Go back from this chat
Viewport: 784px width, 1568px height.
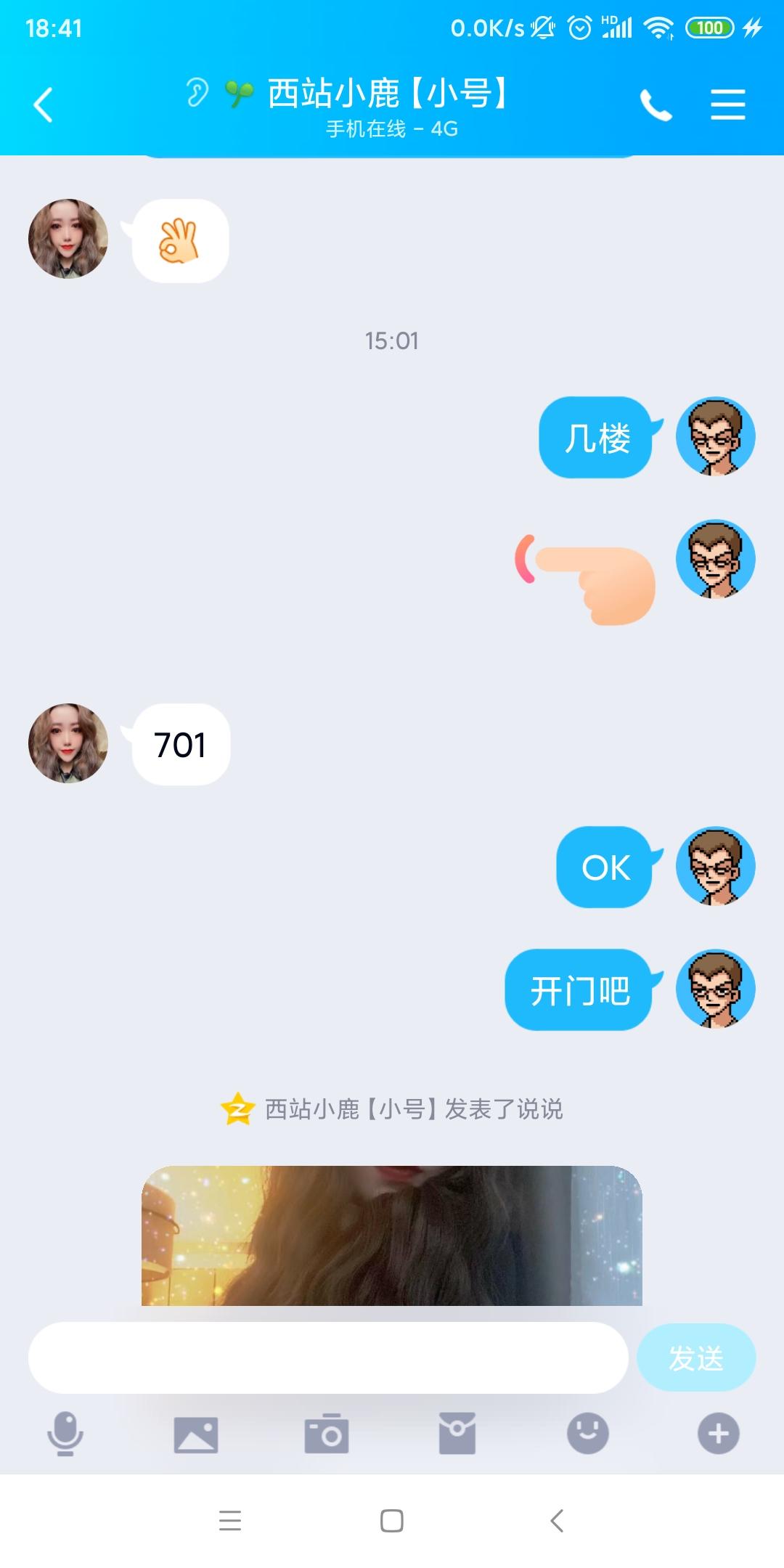coord(44,105)
